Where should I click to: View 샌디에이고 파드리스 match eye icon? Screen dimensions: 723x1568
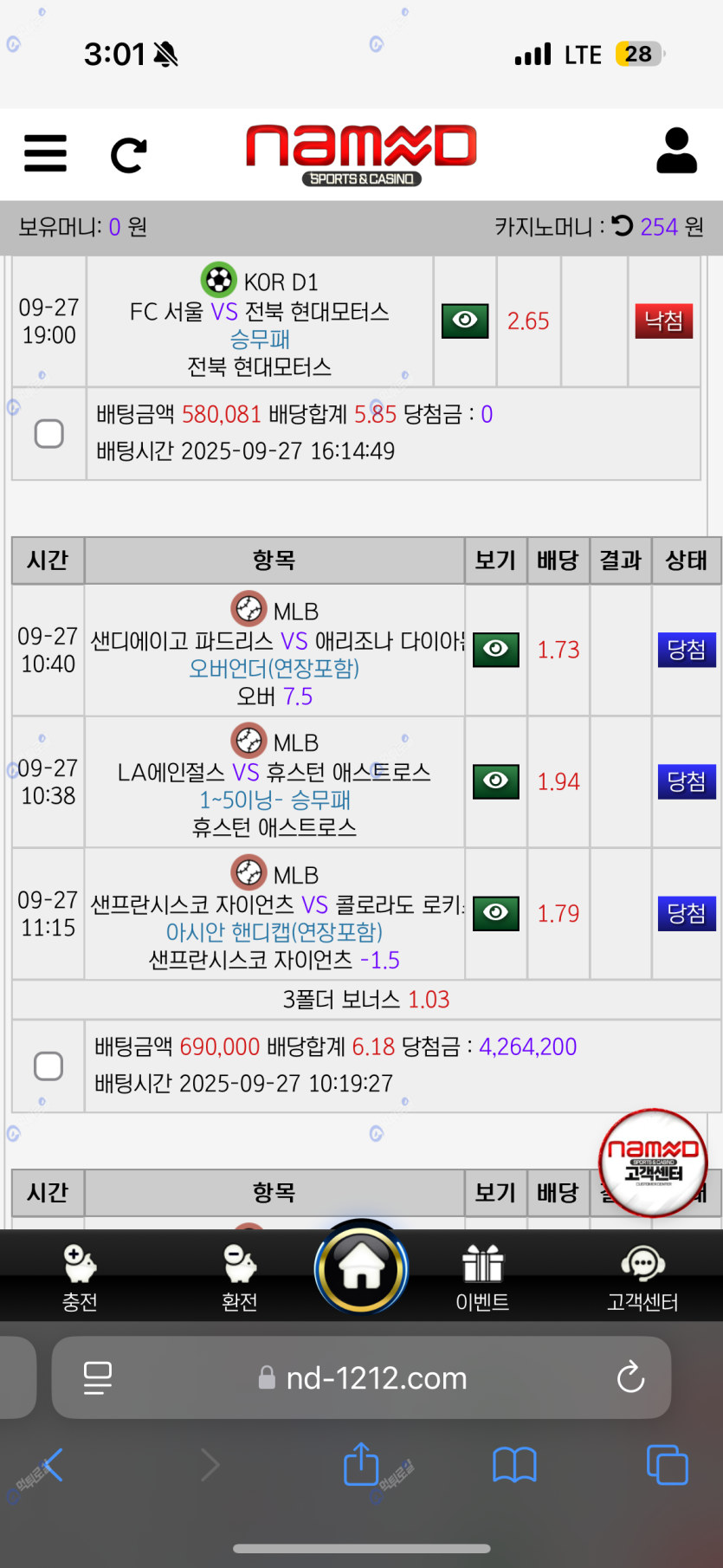496,649
